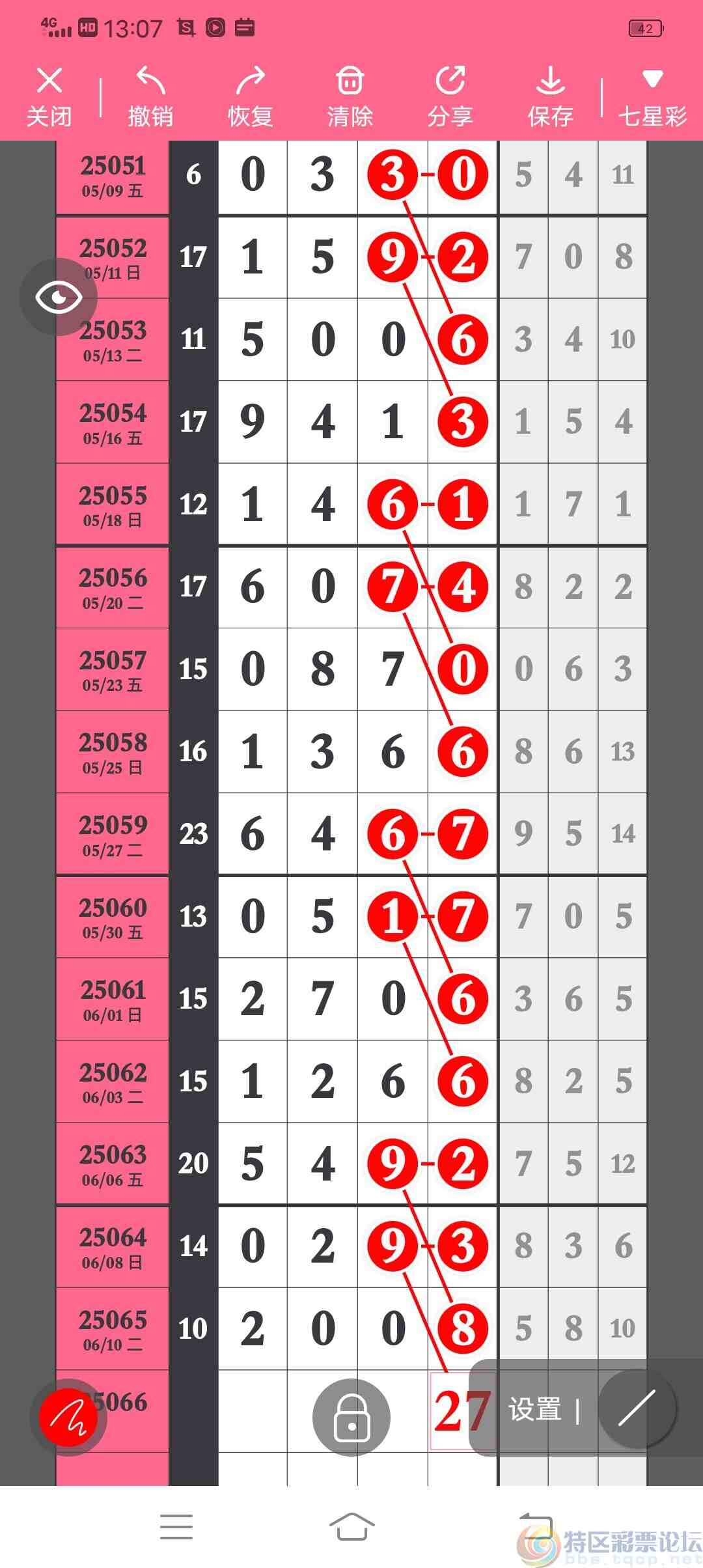Close the drawing editor with 关闭
The image size is (703, 1568).
point(49,96)
